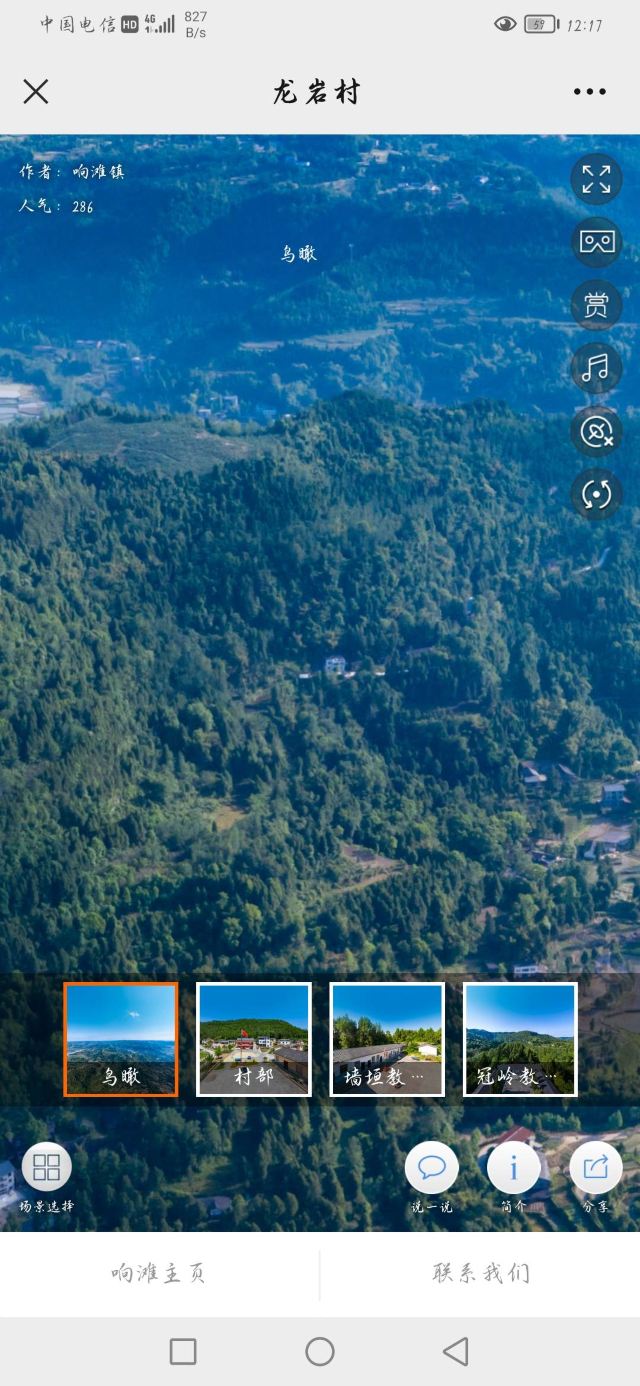Open the 村部 scene thumbnail
640x1386 pixels.
254,1039
